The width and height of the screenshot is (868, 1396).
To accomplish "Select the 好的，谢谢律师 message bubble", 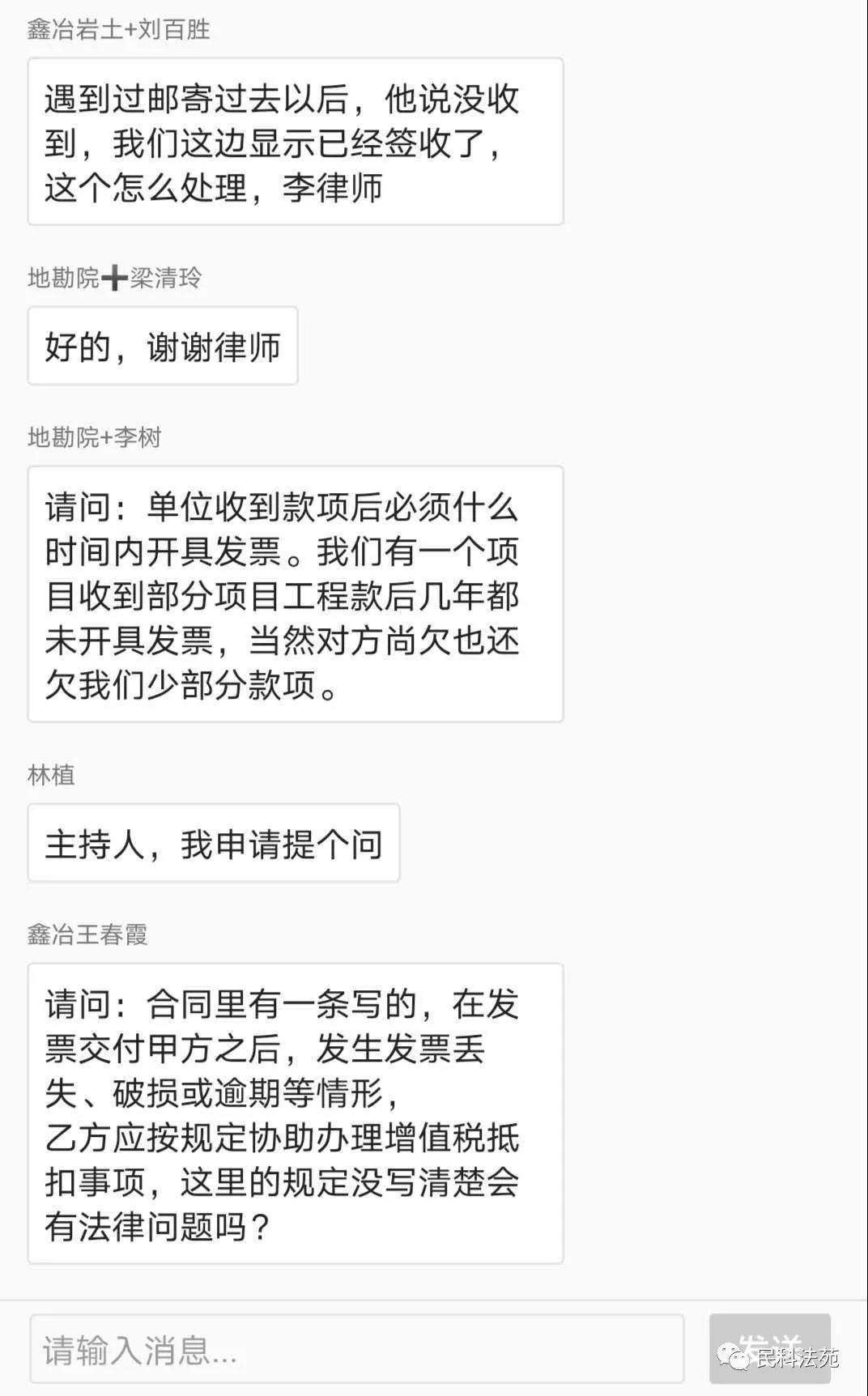I will coord(162,346).
